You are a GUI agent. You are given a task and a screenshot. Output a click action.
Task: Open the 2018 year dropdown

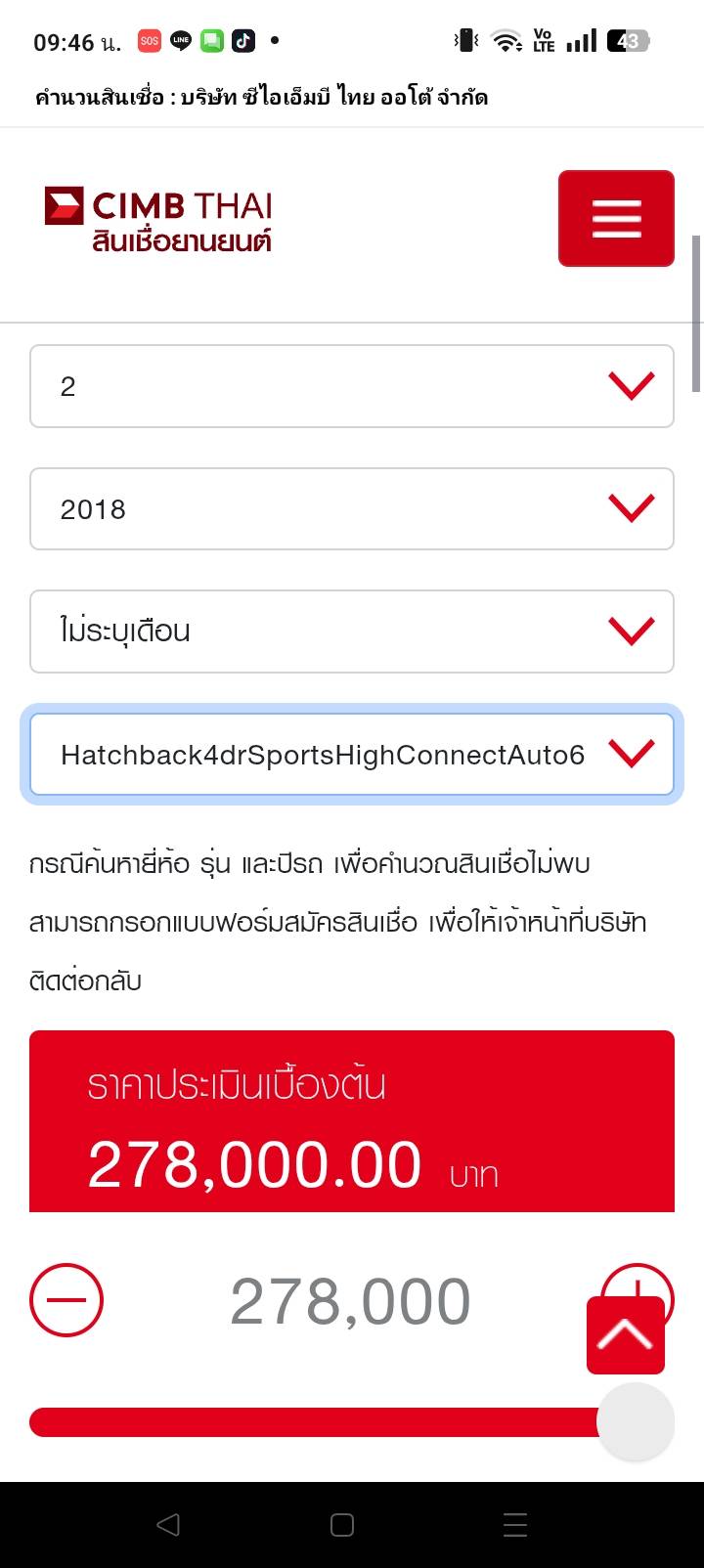(x=352, y=508)
